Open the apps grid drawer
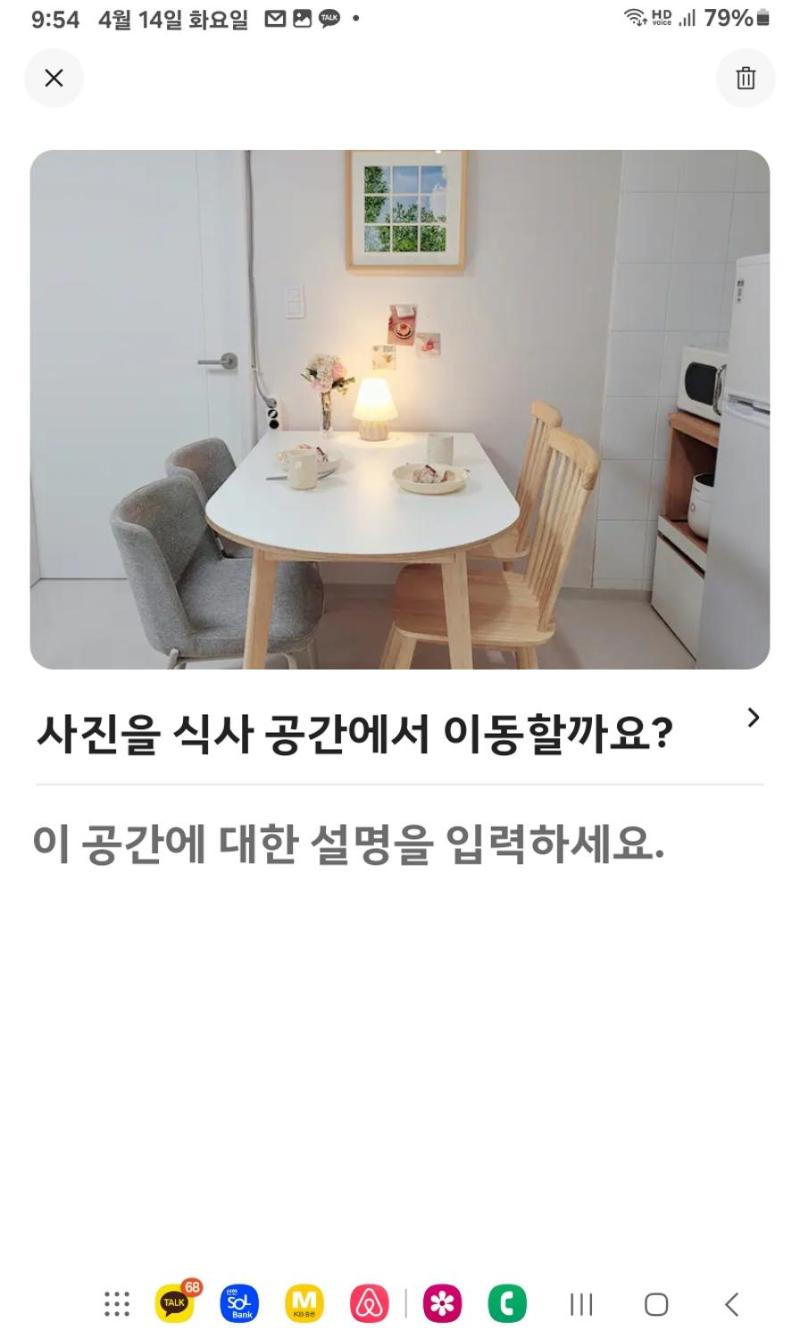Viewport: 800px width, 1339px height. click(117, 1304)
